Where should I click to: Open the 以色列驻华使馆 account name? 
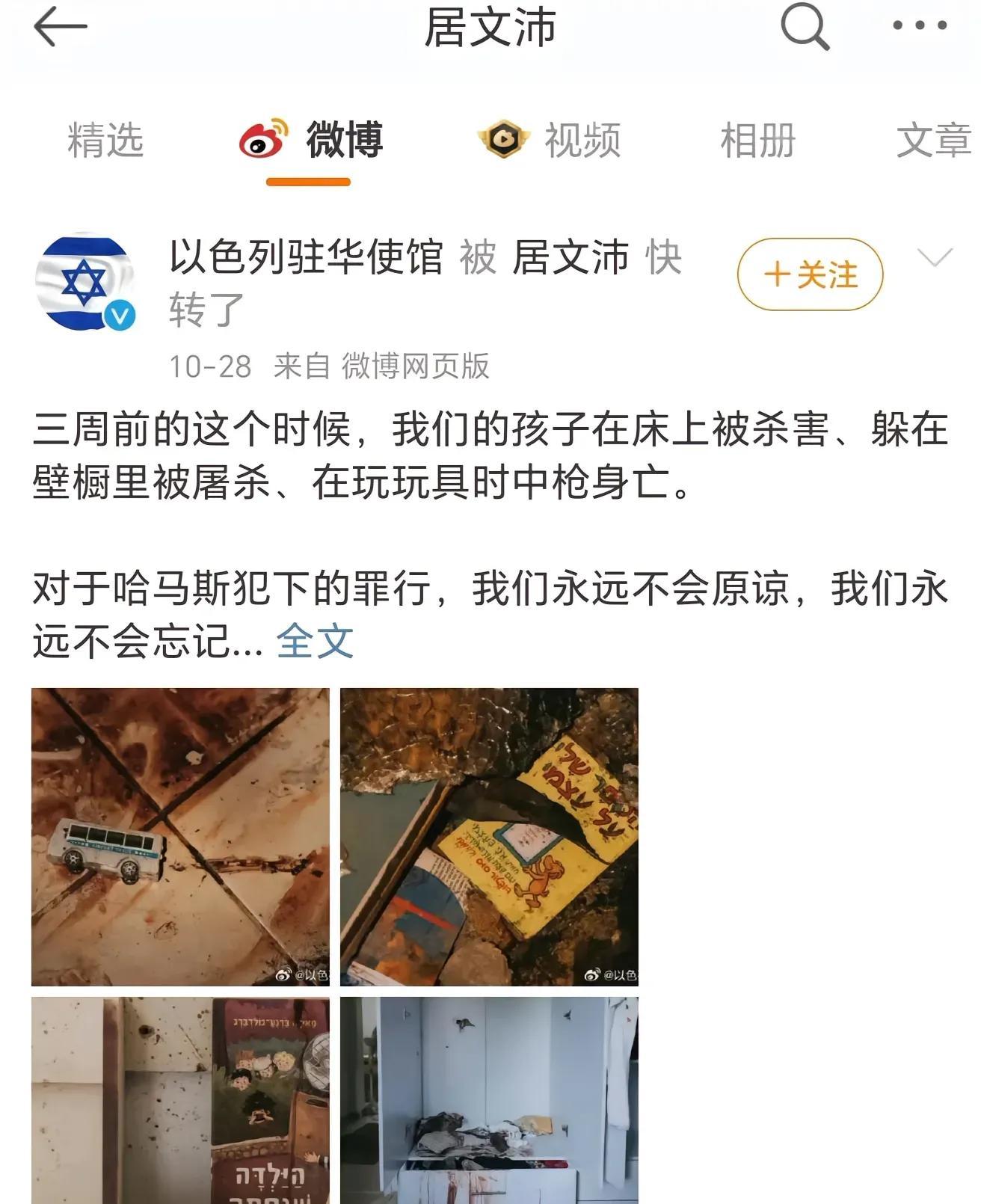click(x=307, y=258)
